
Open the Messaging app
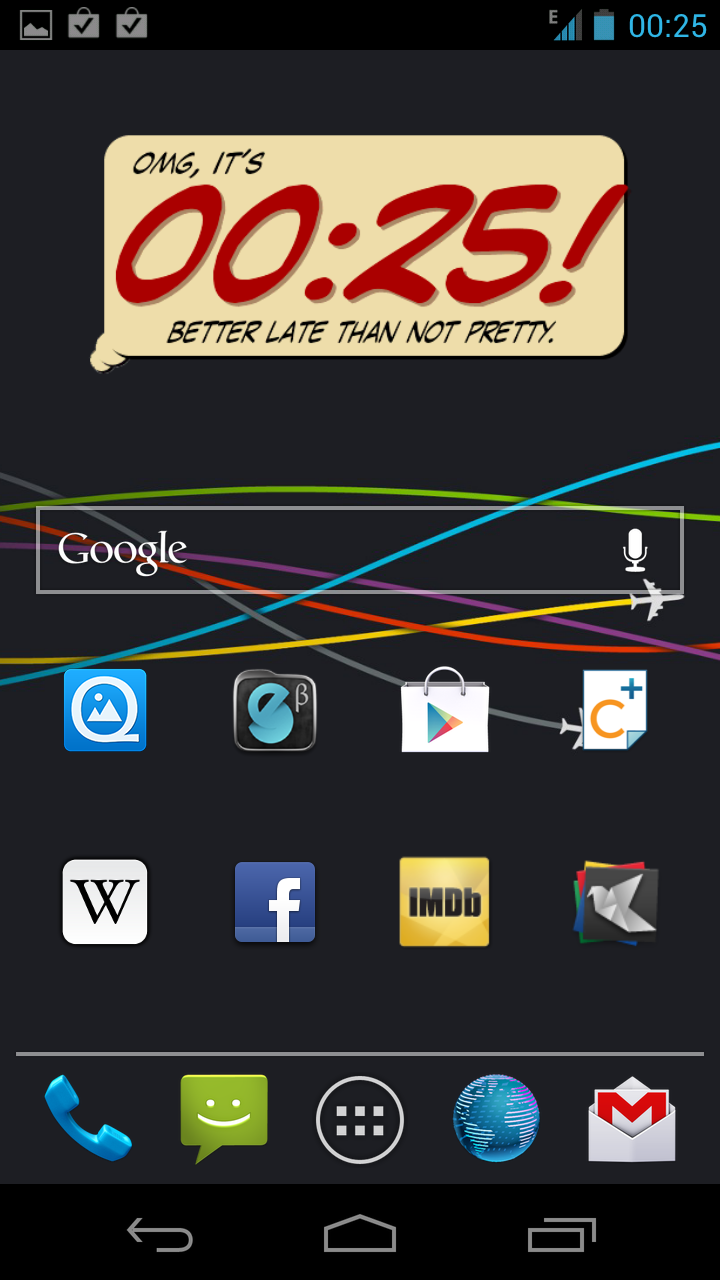tap(224, 1118)
